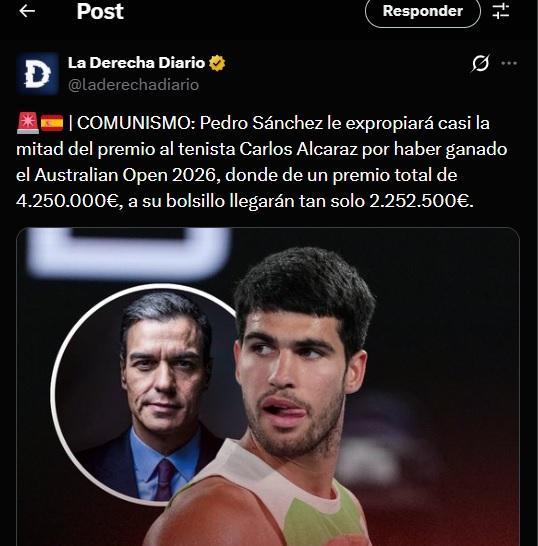Screen dimensions: 538x546
Task: Open La Derecha Diario profile avatar
Action: click(37, 74)
